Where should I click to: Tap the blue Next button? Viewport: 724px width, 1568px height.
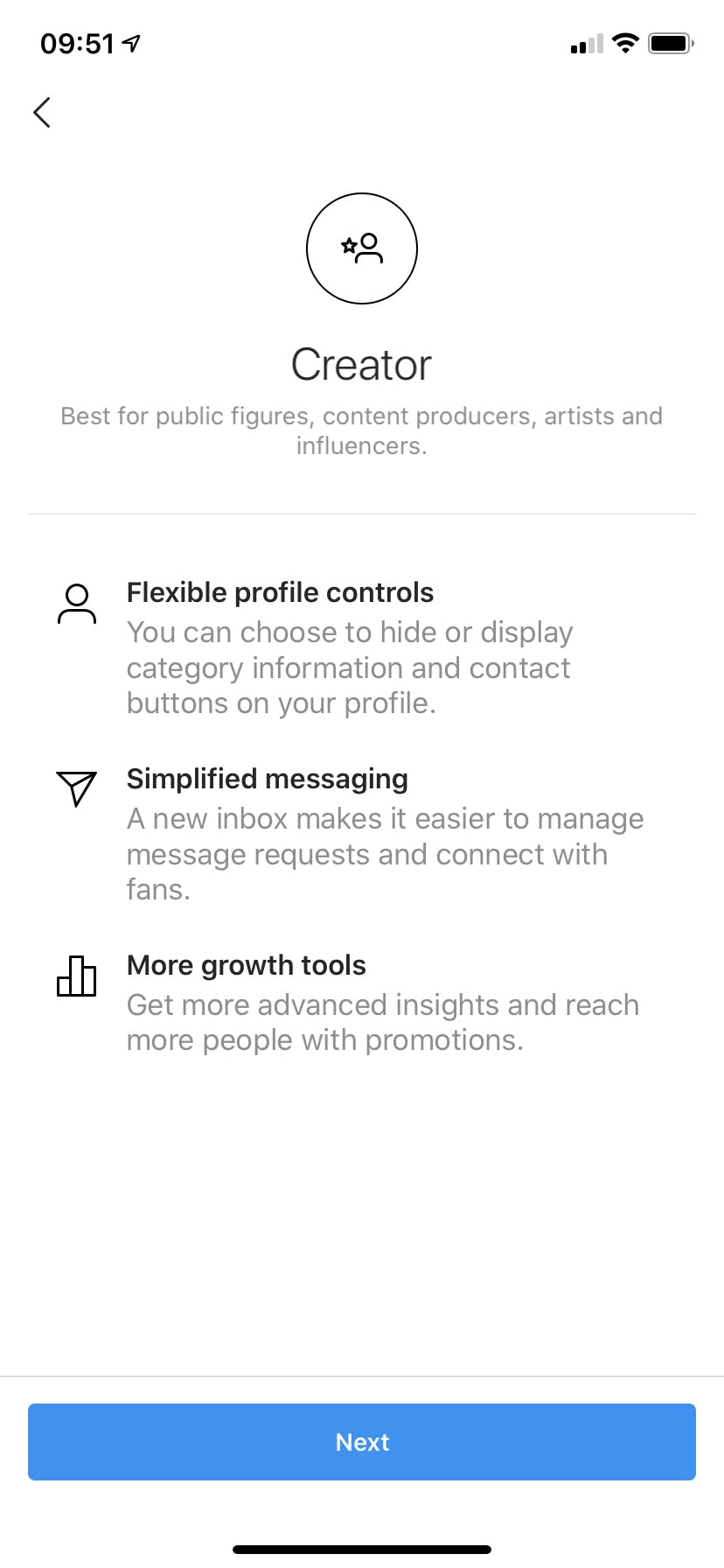pos(362,1442)
